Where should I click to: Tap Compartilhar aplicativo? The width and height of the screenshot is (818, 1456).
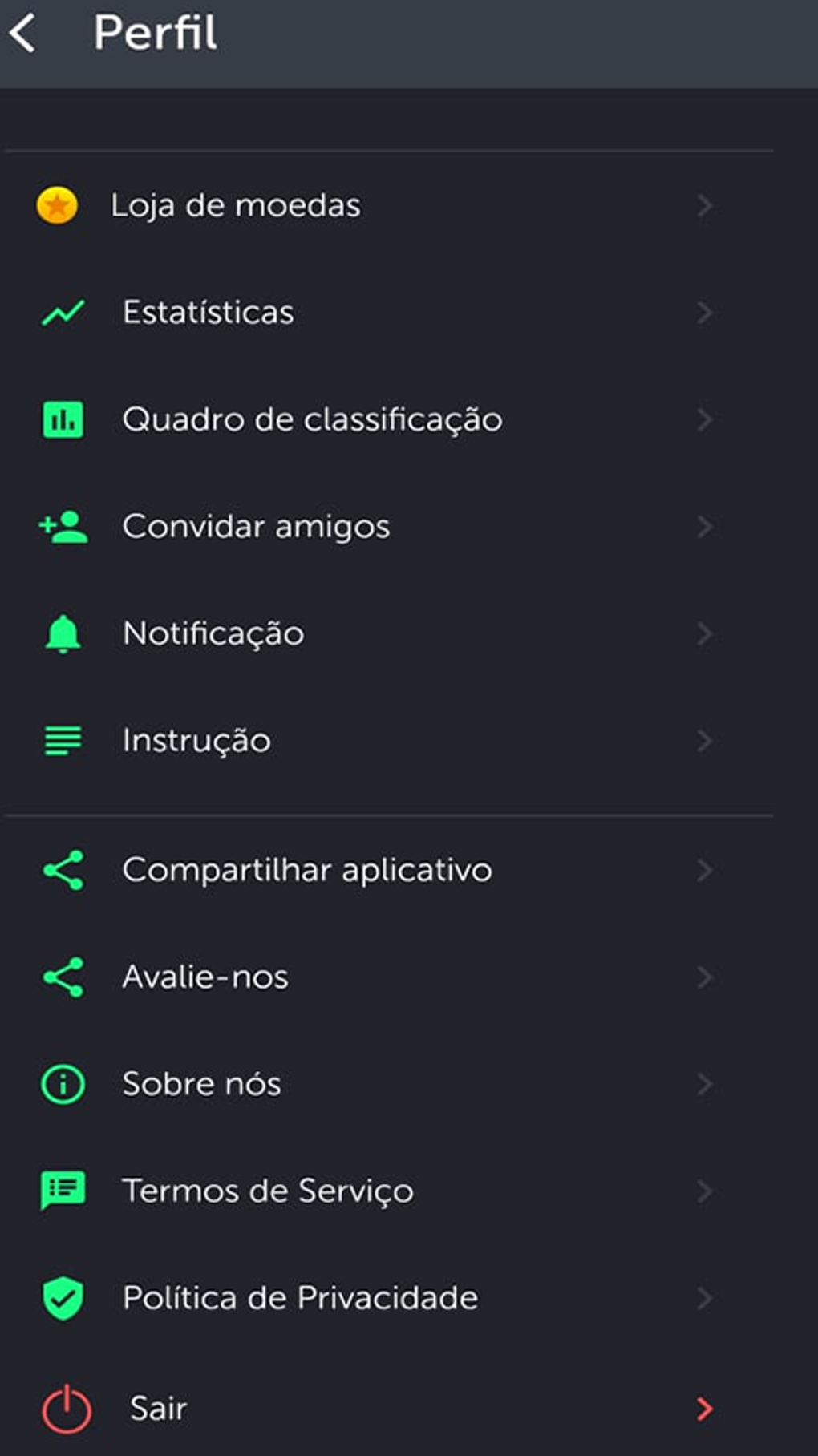pos(307,871)
